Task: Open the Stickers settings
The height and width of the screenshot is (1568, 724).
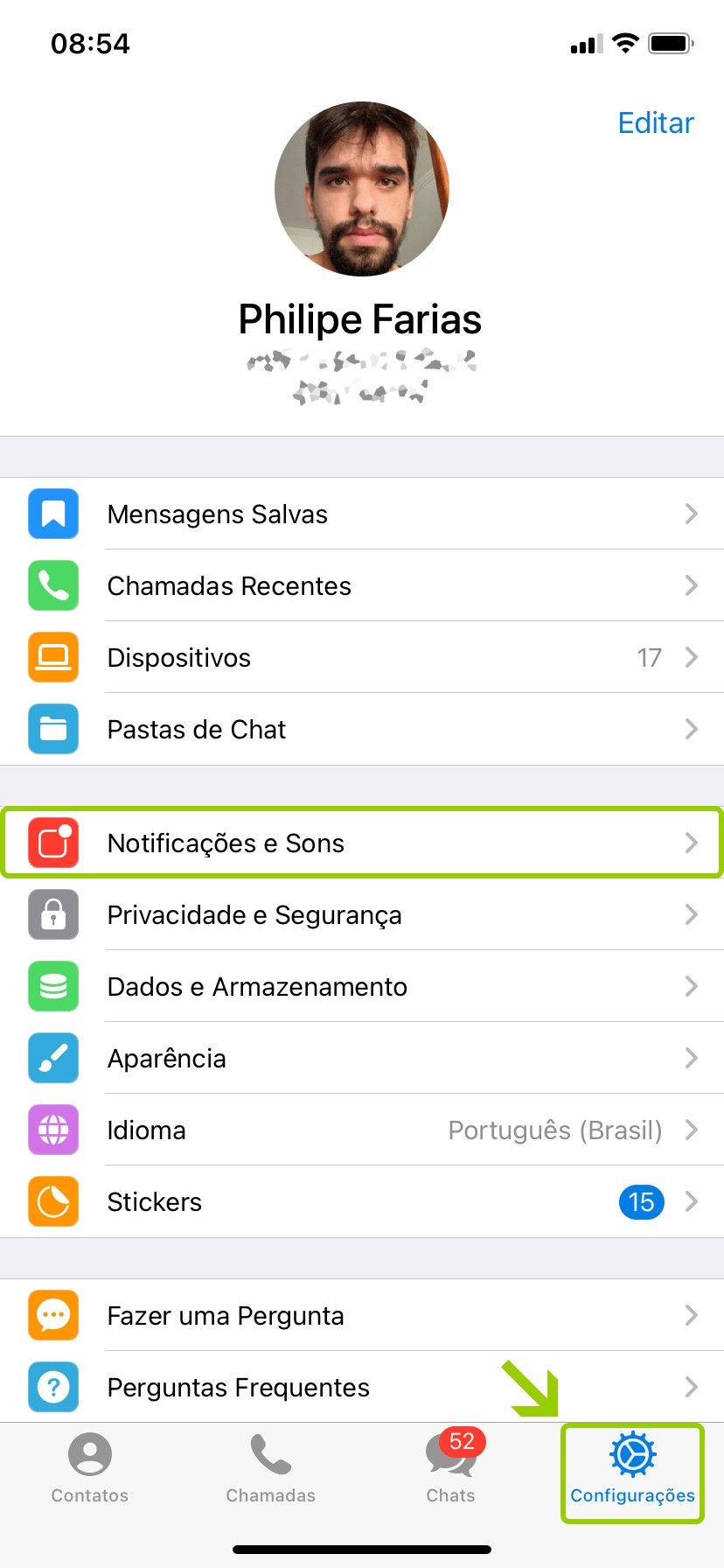Action: pyautogui.click(x=362, y=1201)
